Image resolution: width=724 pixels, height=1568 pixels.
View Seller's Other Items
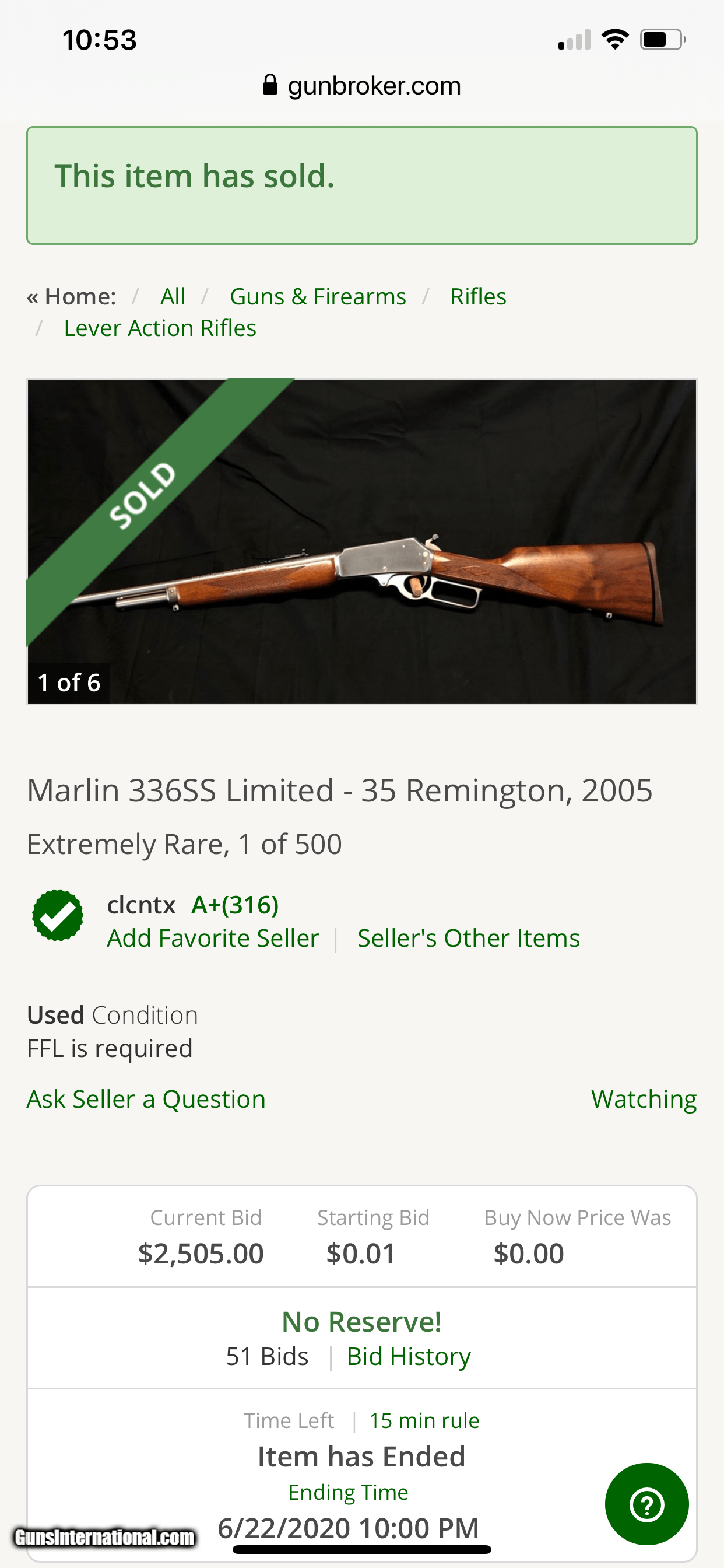point(469,938)
